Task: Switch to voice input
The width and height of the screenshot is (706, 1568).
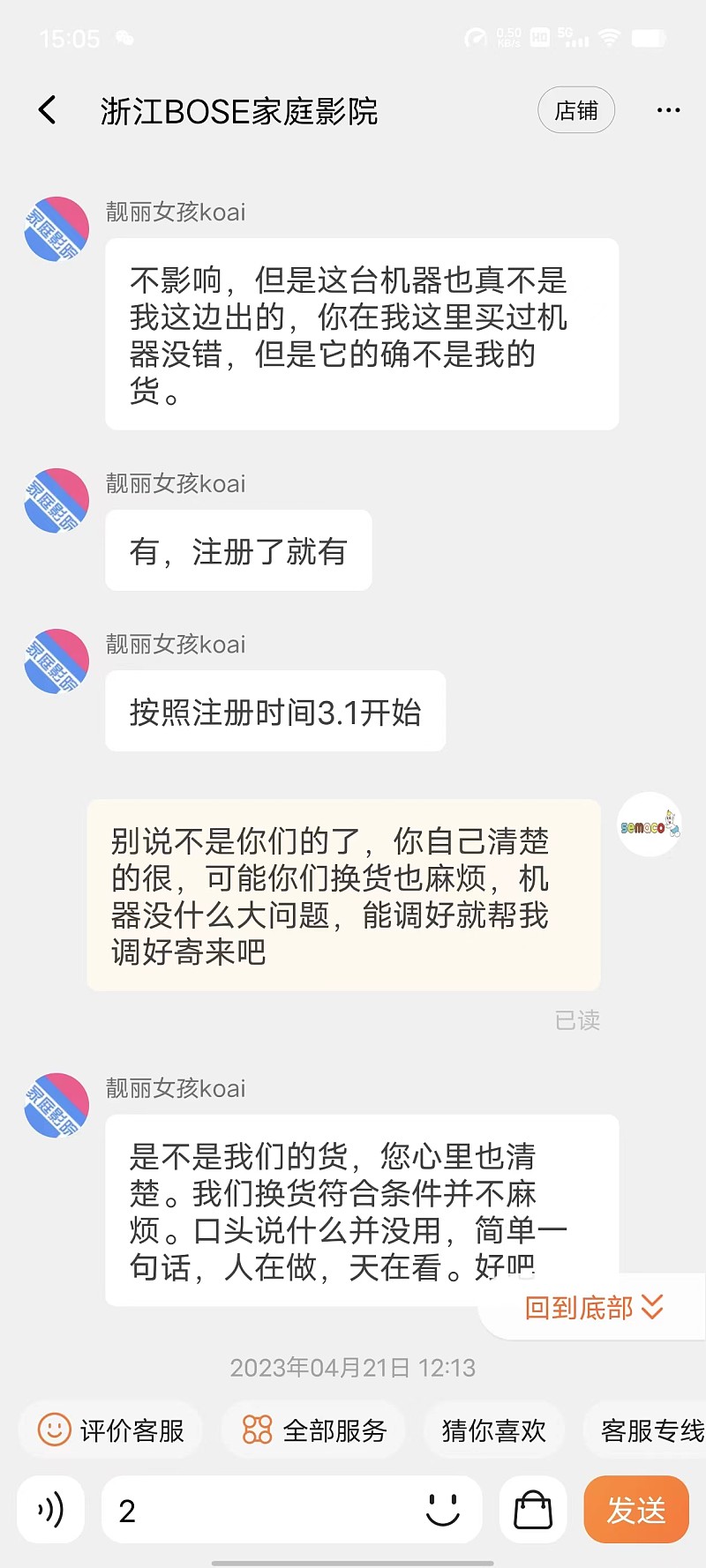Action: pyautogui.click(x=51, y=1510)
